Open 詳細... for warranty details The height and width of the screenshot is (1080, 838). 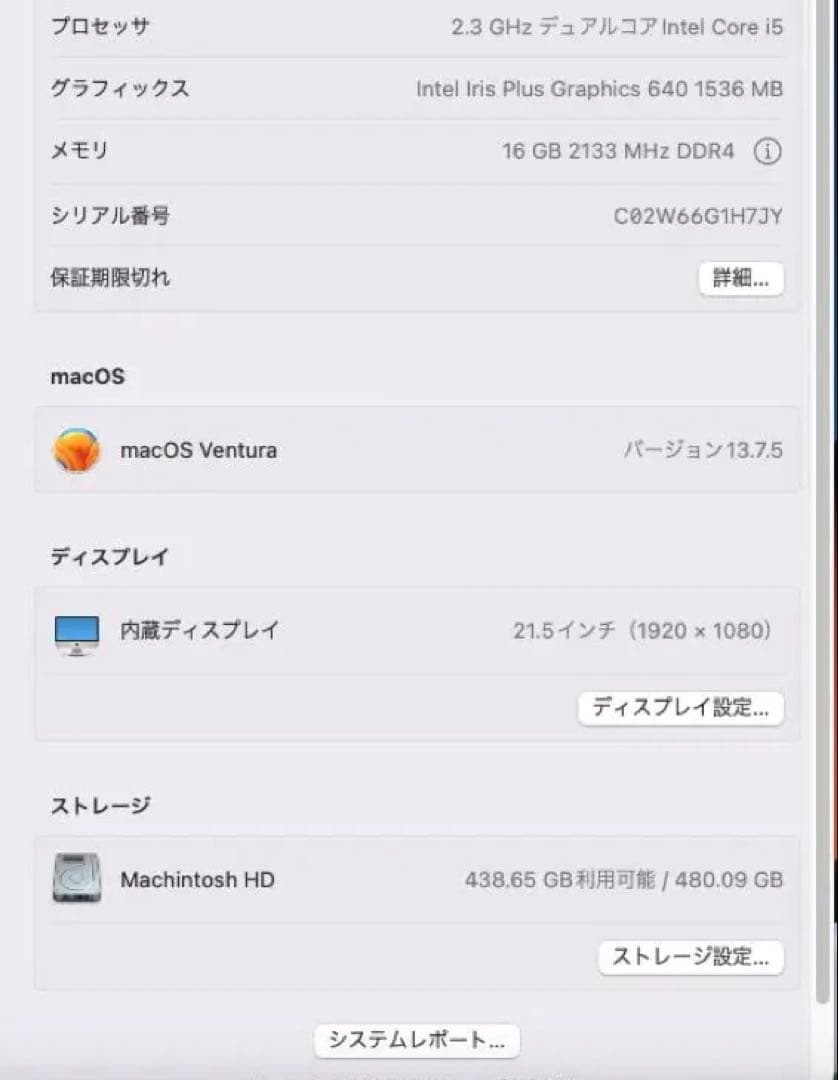[x=740, y=278]
